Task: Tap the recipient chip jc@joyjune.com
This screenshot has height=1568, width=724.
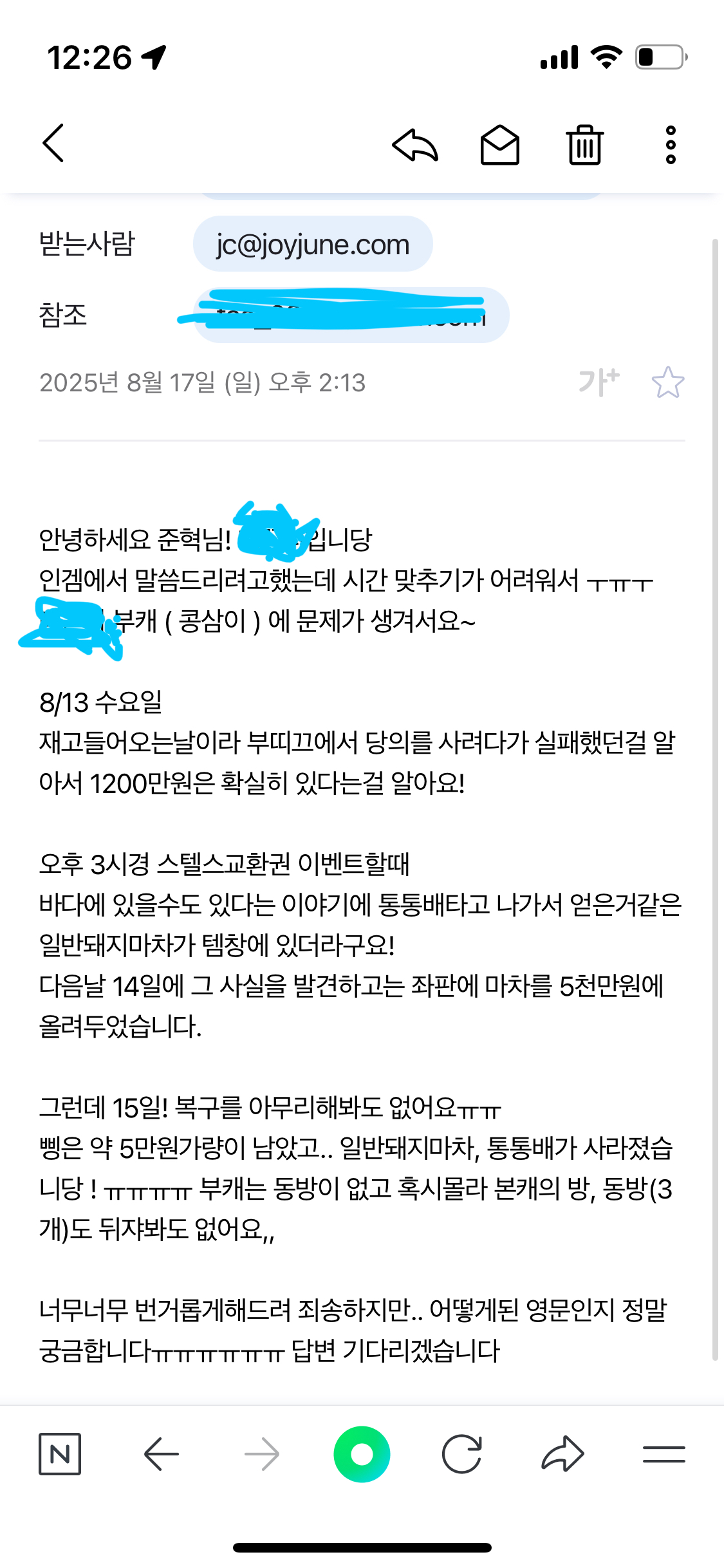Action: (313, 245)
